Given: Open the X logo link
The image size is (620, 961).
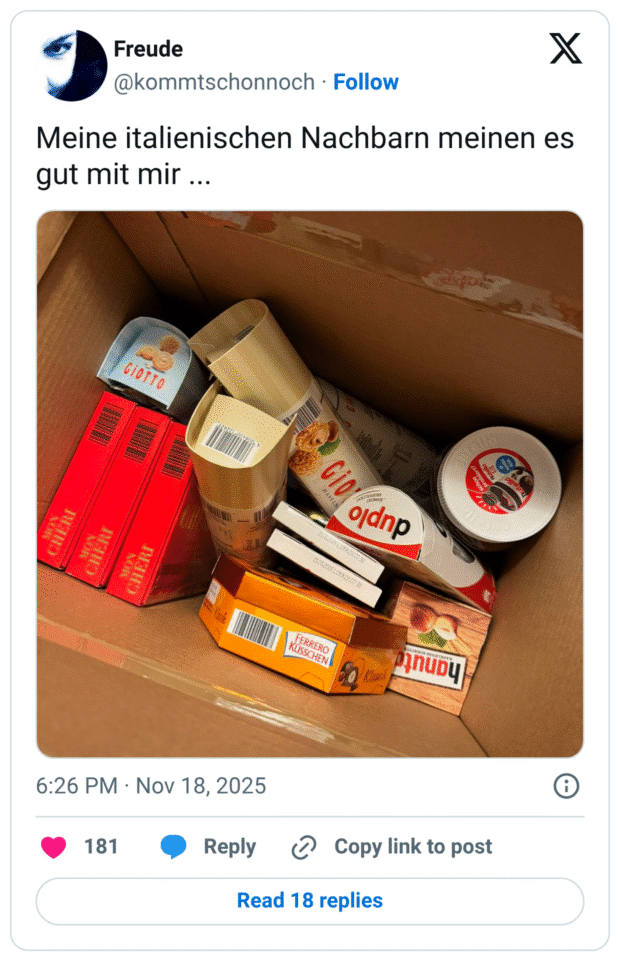Looking at the screenshot, I should 565,49.
